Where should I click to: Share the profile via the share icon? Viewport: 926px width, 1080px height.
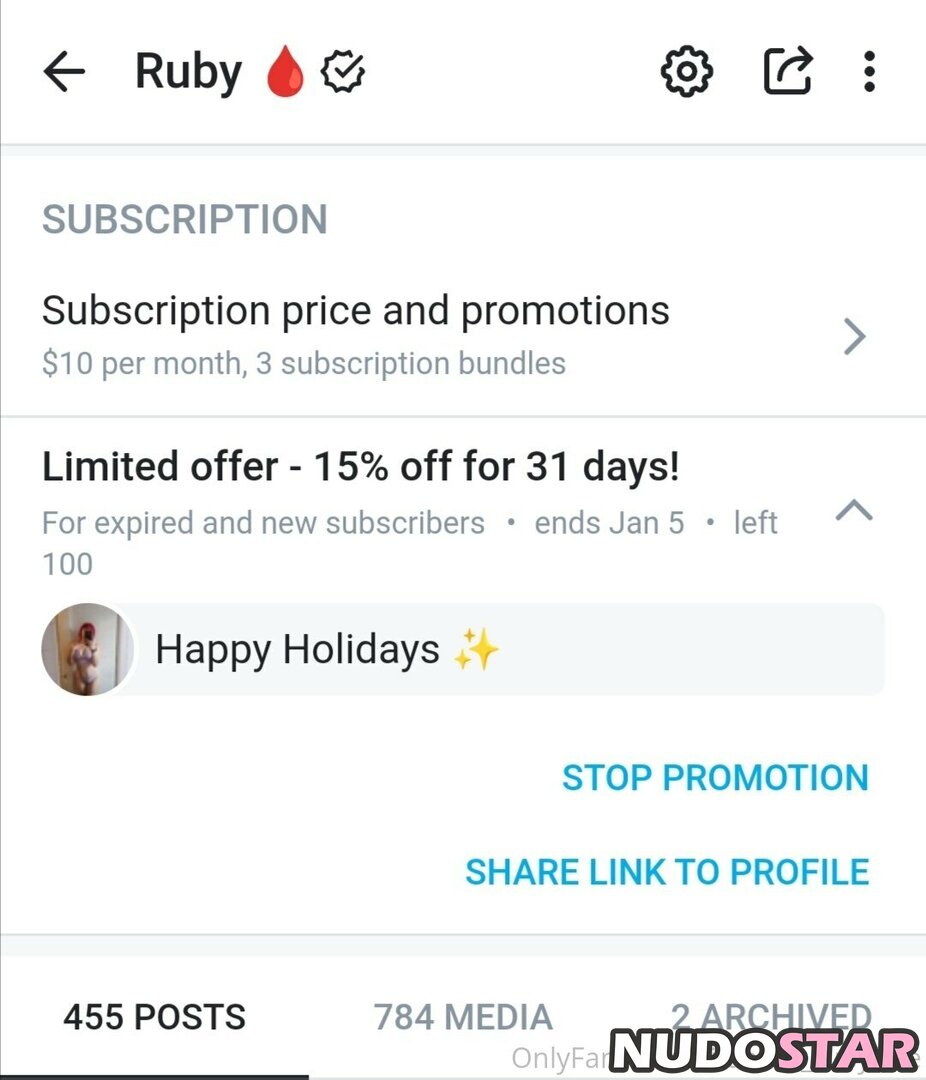[x=787, y=72]
